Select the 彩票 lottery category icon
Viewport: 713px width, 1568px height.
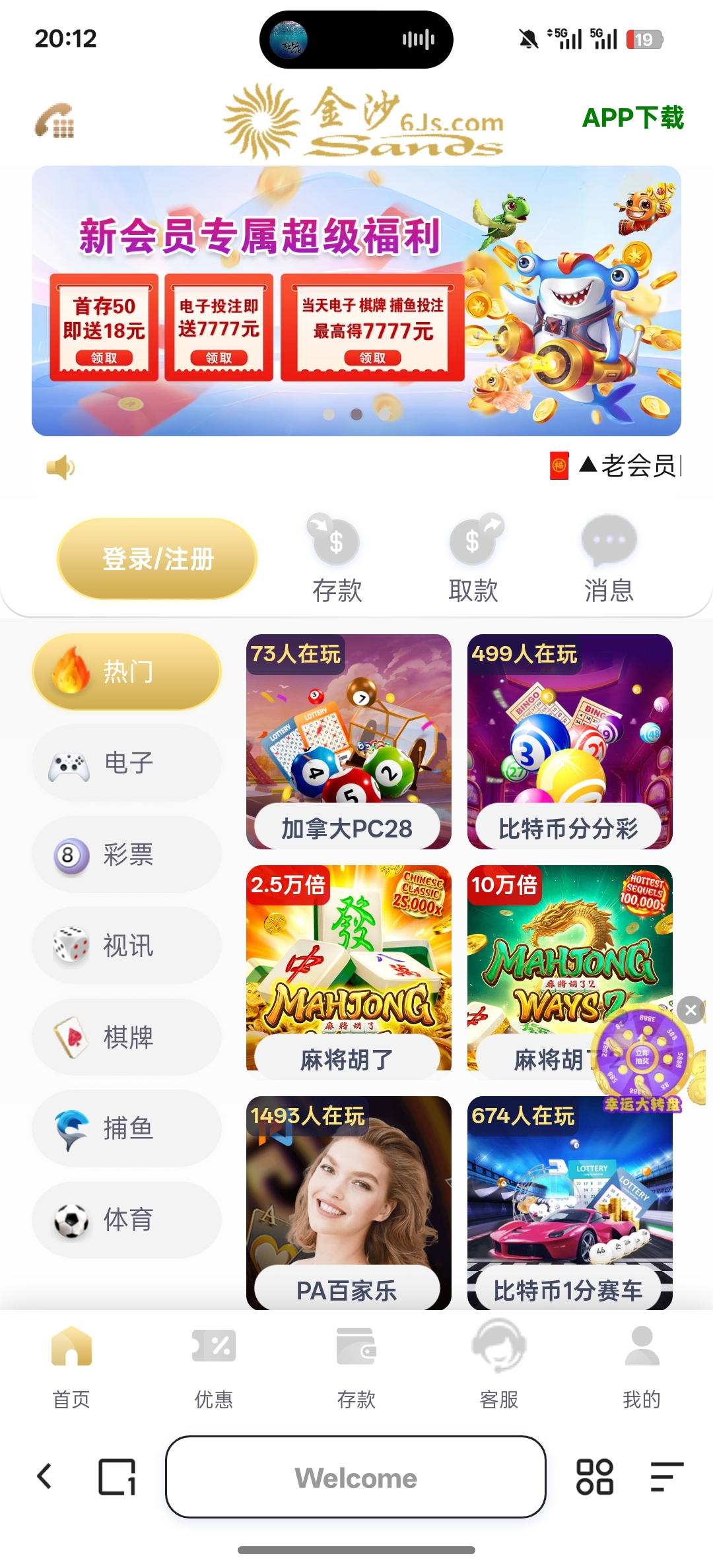tap(126, 854)
